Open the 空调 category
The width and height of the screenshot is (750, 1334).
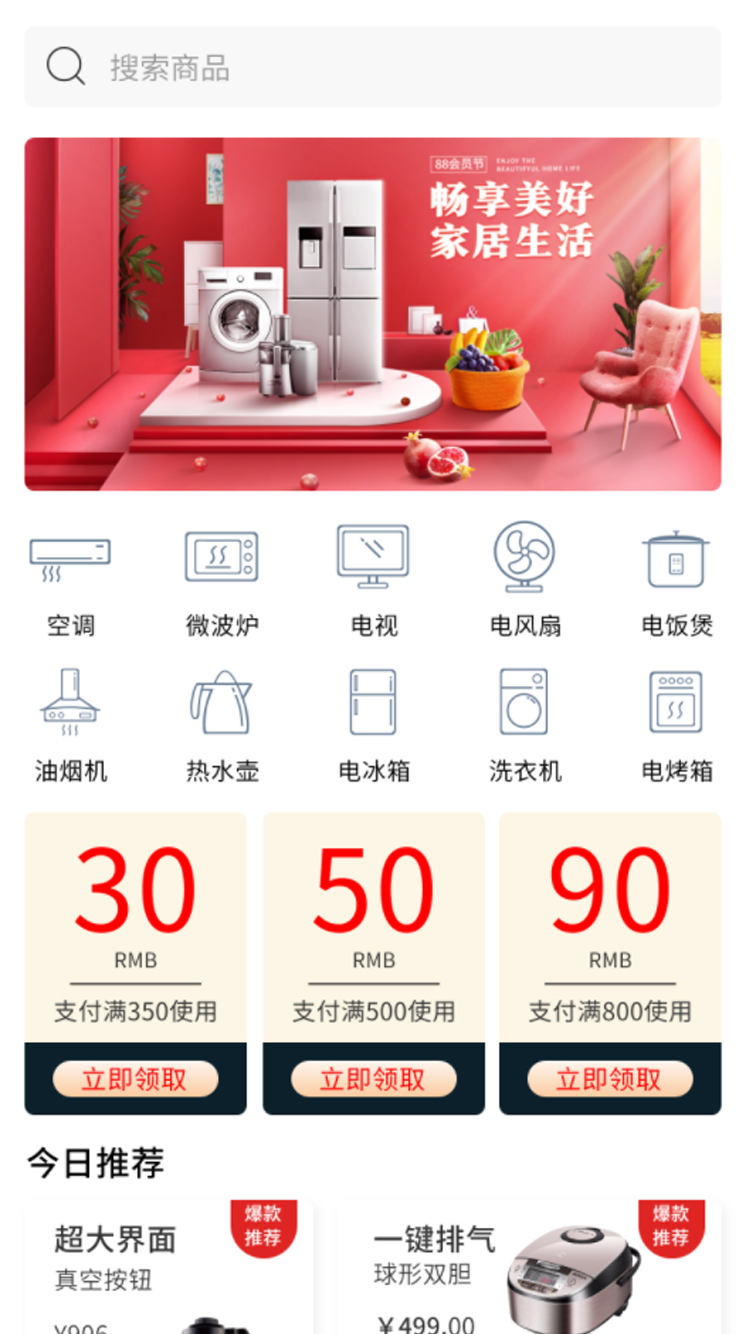click(70, 580)
